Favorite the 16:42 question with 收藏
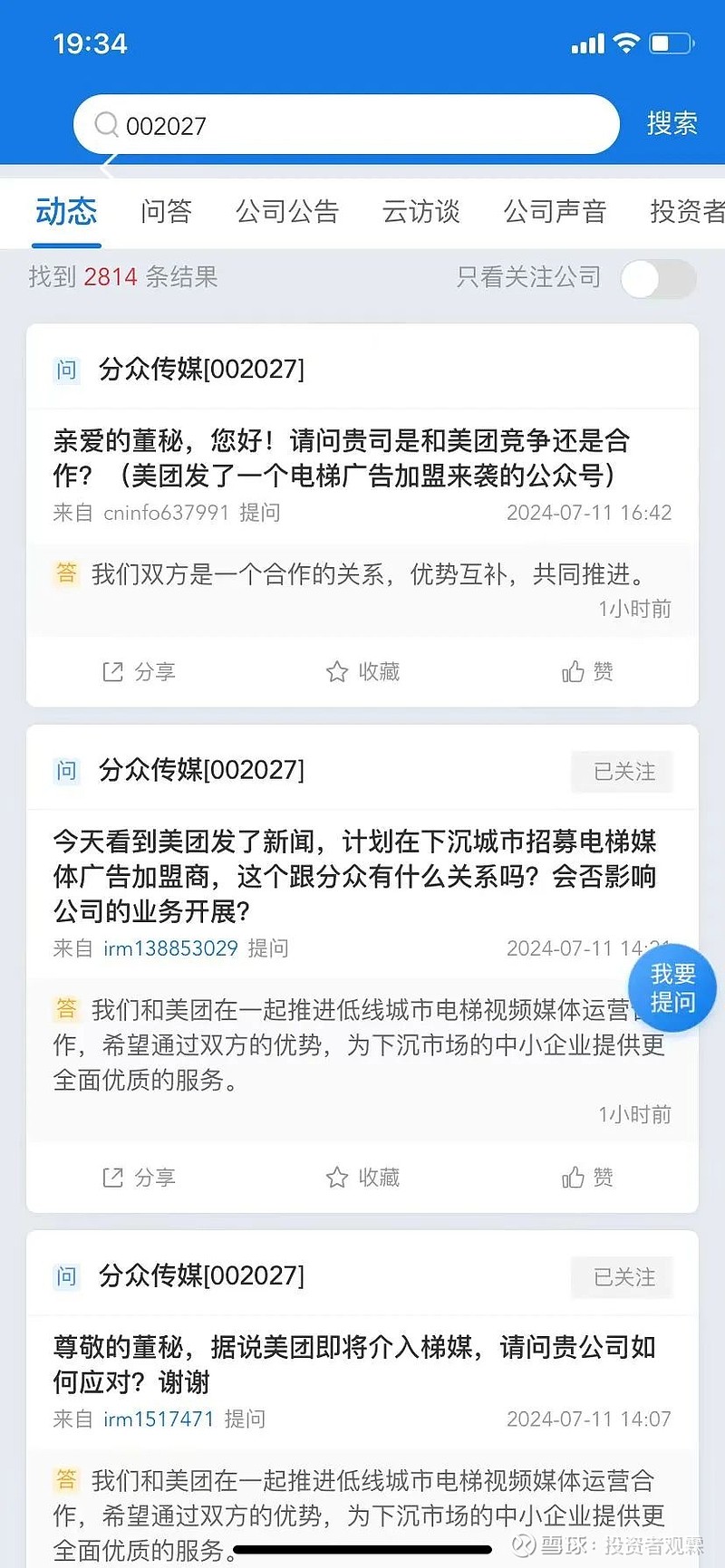 pos(362,671)
